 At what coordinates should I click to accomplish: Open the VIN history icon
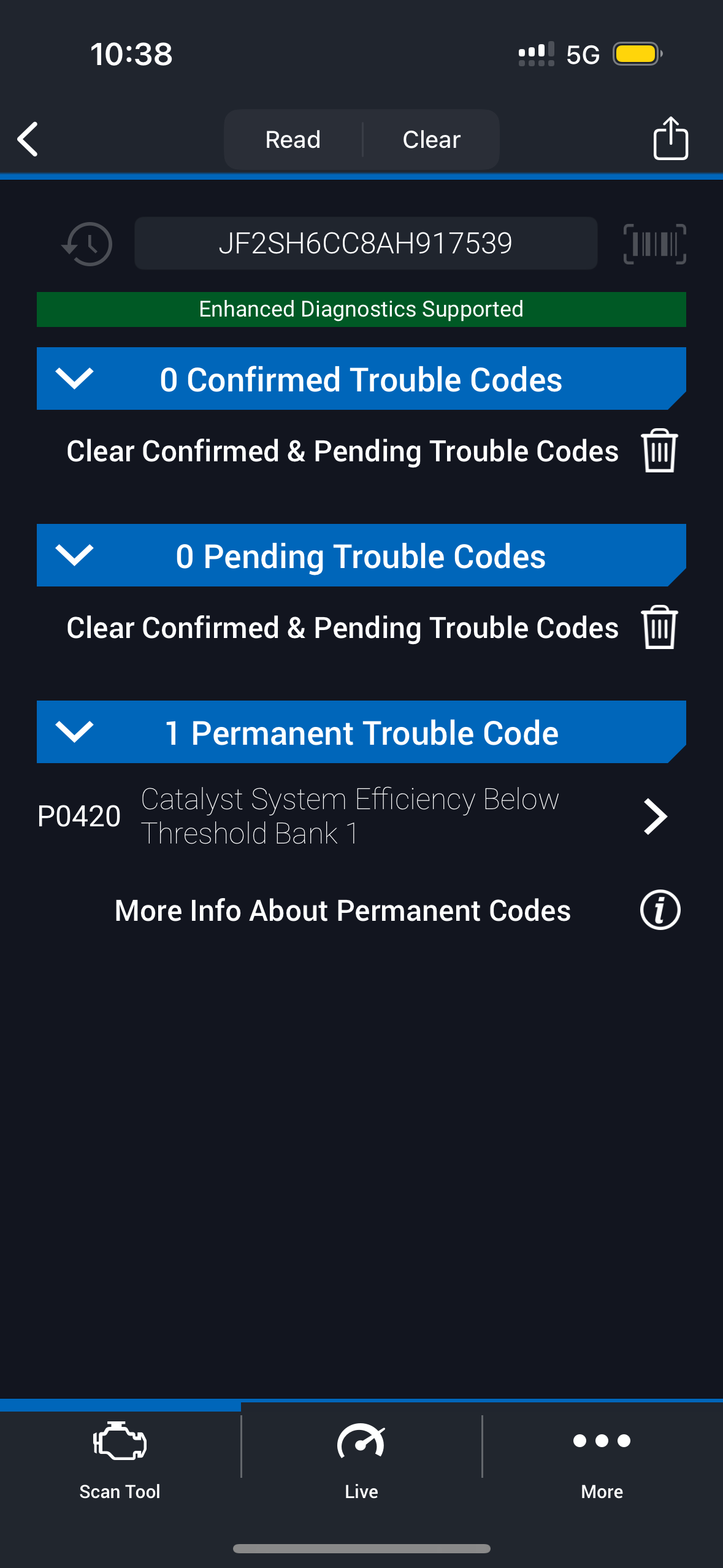point(88,244)
